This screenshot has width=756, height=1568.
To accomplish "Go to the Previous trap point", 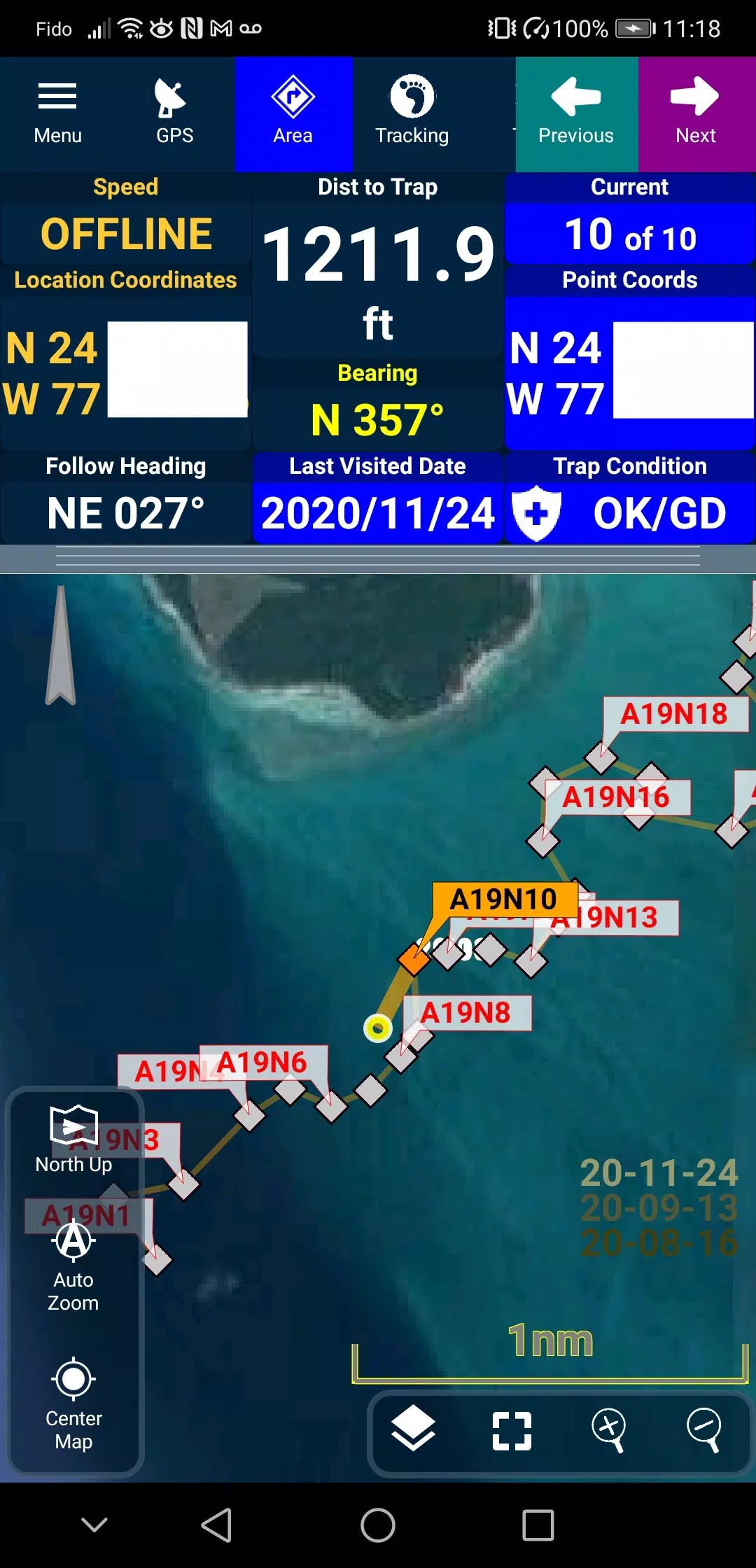I will (x=576, y=113).
